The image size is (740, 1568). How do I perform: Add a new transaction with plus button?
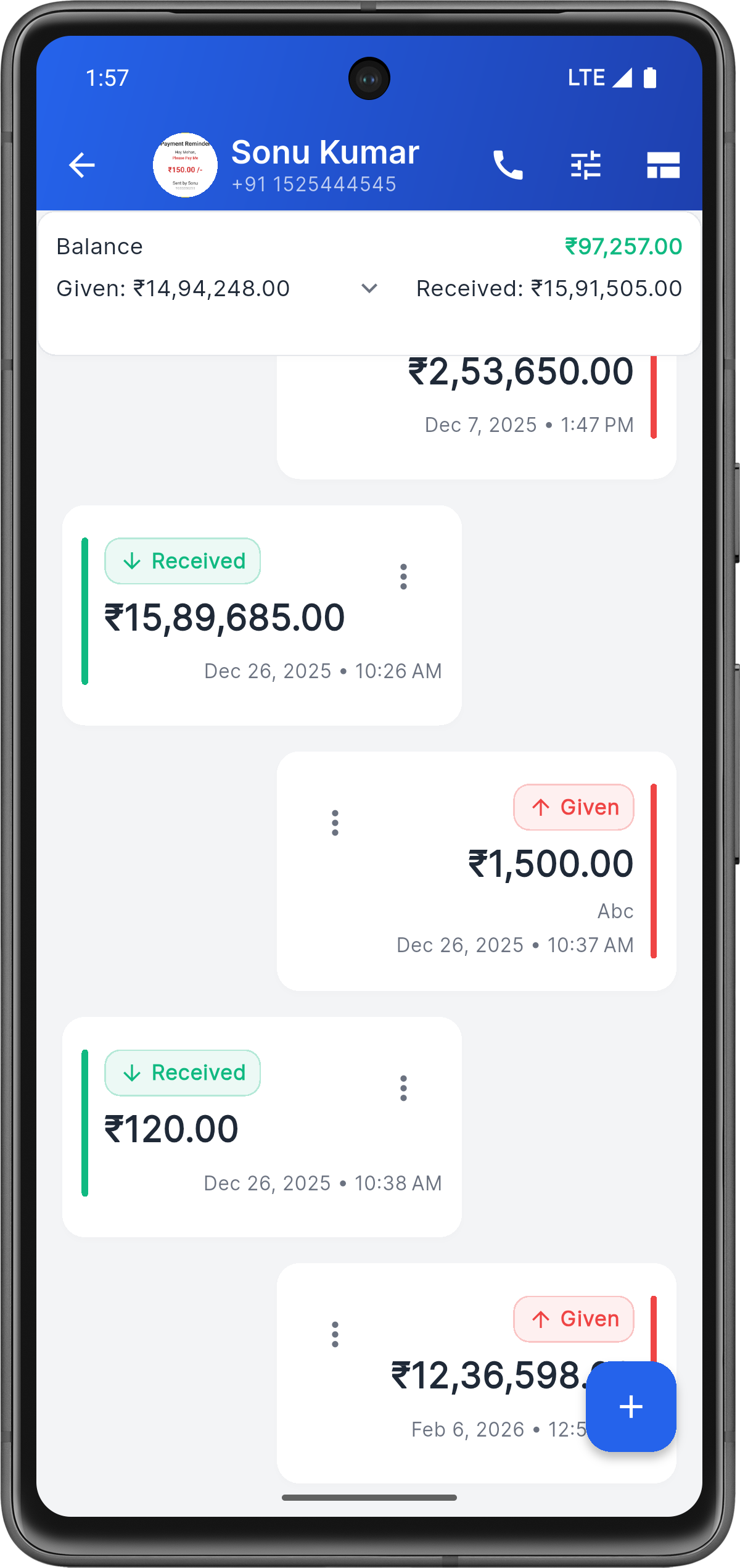point(631,1407)
